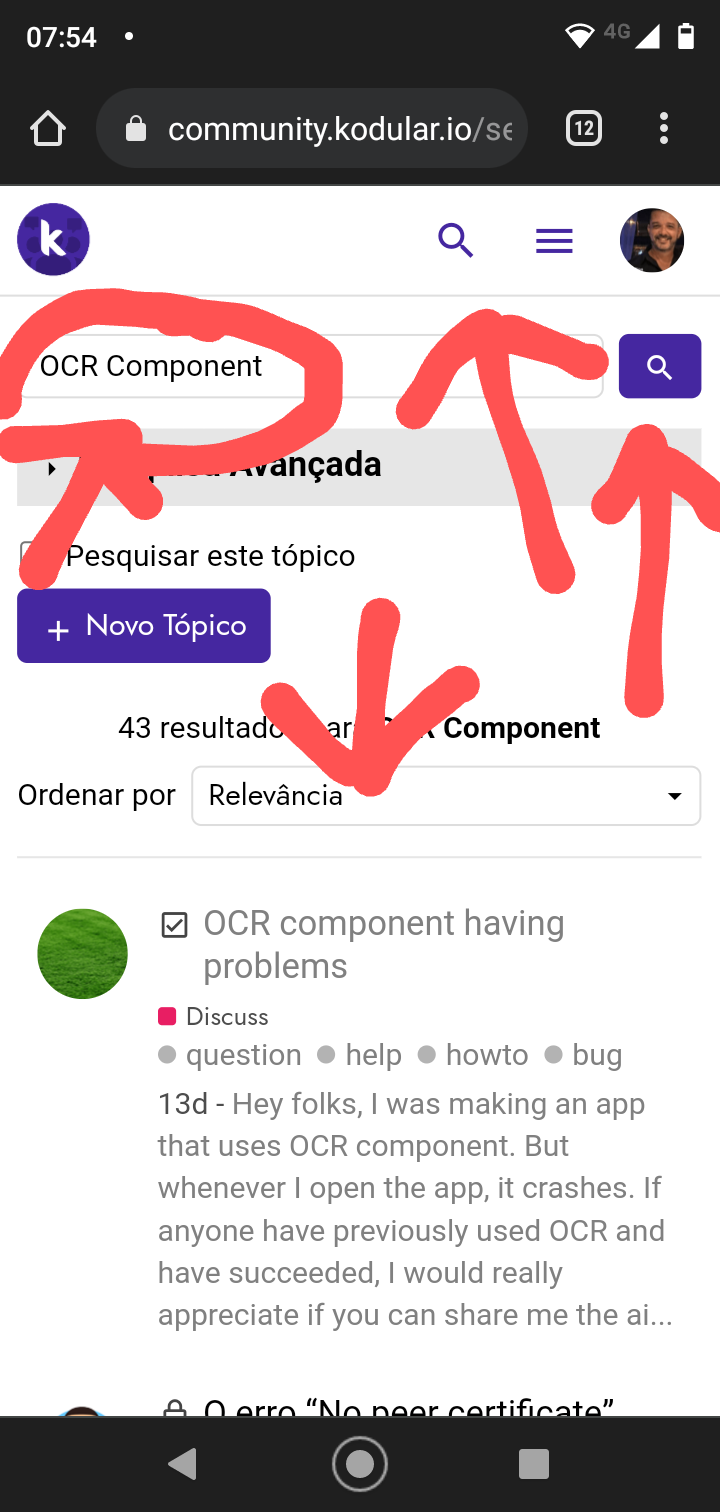Create a Novo Tópico
This screenshot has height=1512, width=720.
click(144, 626)
